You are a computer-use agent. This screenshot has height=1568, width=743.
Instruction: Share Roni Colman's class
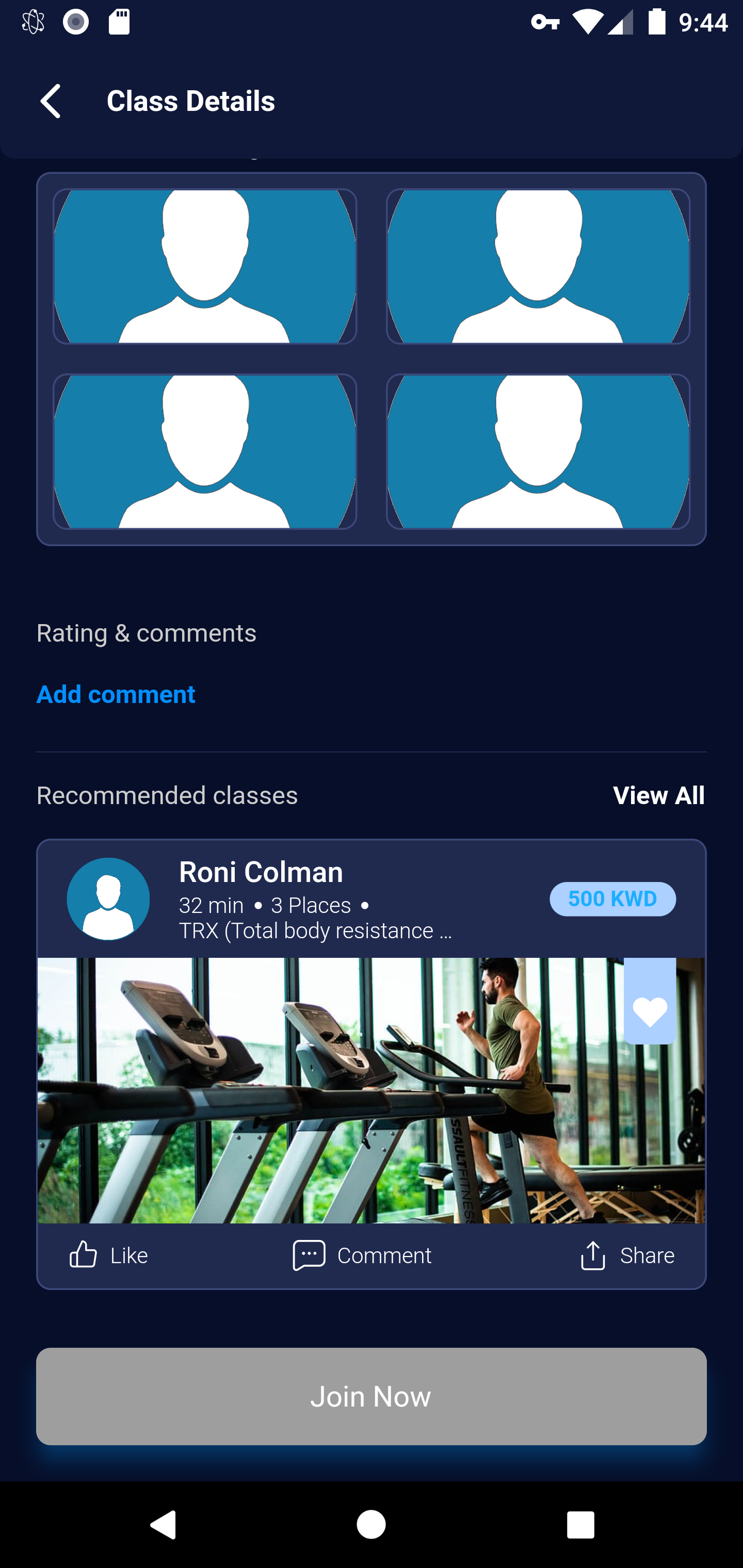click(x=627, y=1255)
